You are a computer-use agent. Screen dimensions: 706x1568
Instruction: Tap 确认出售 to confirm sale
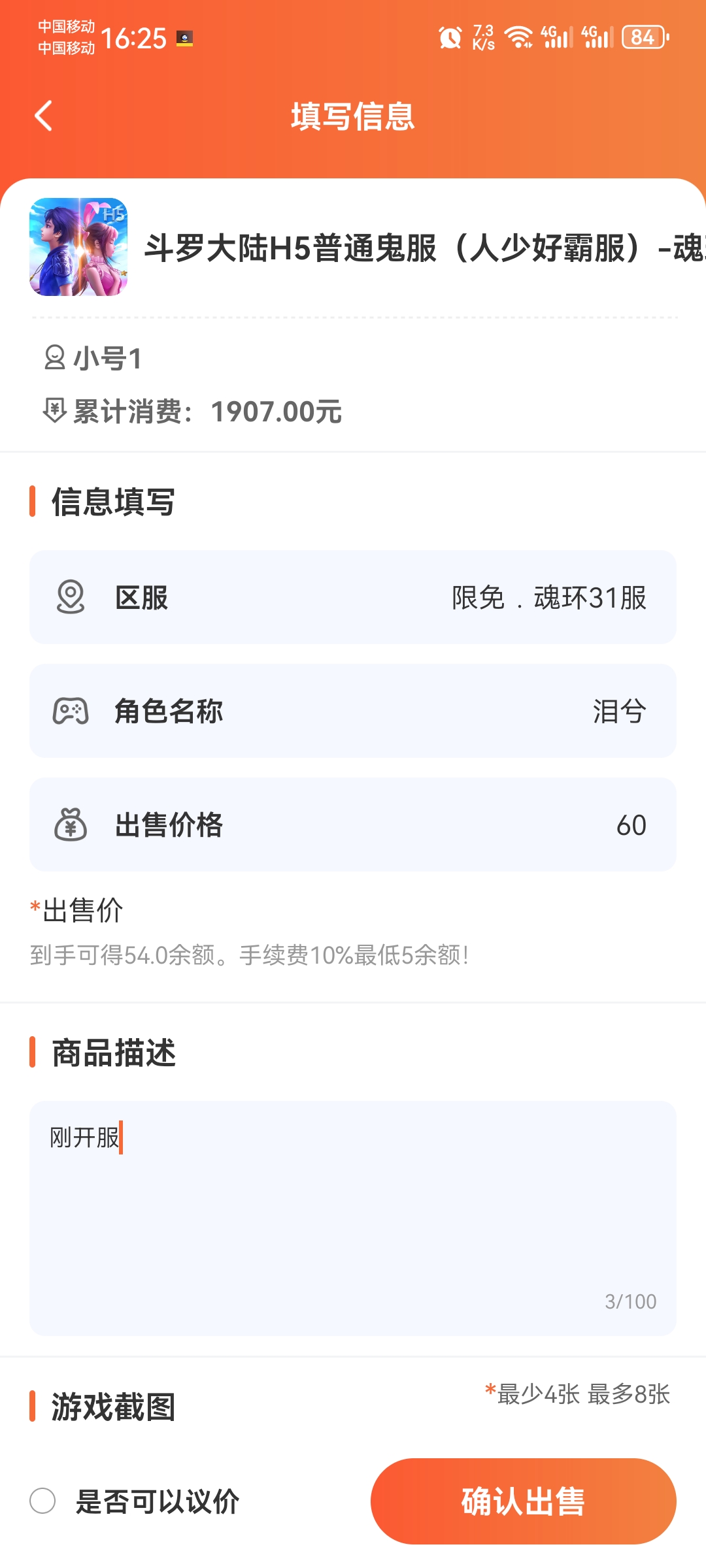[523, 1501]
